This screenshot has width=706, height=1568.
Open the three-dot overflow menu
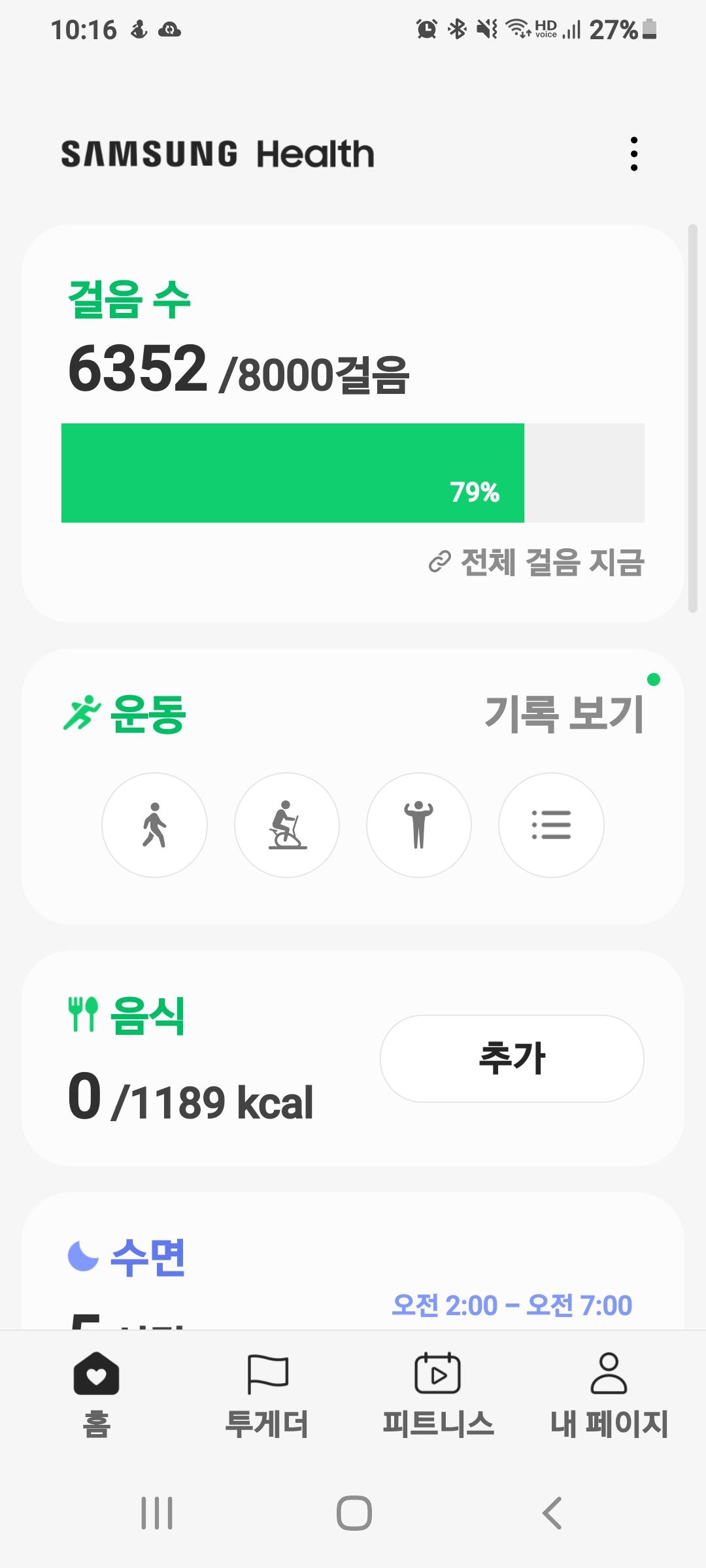pos(633,154)
